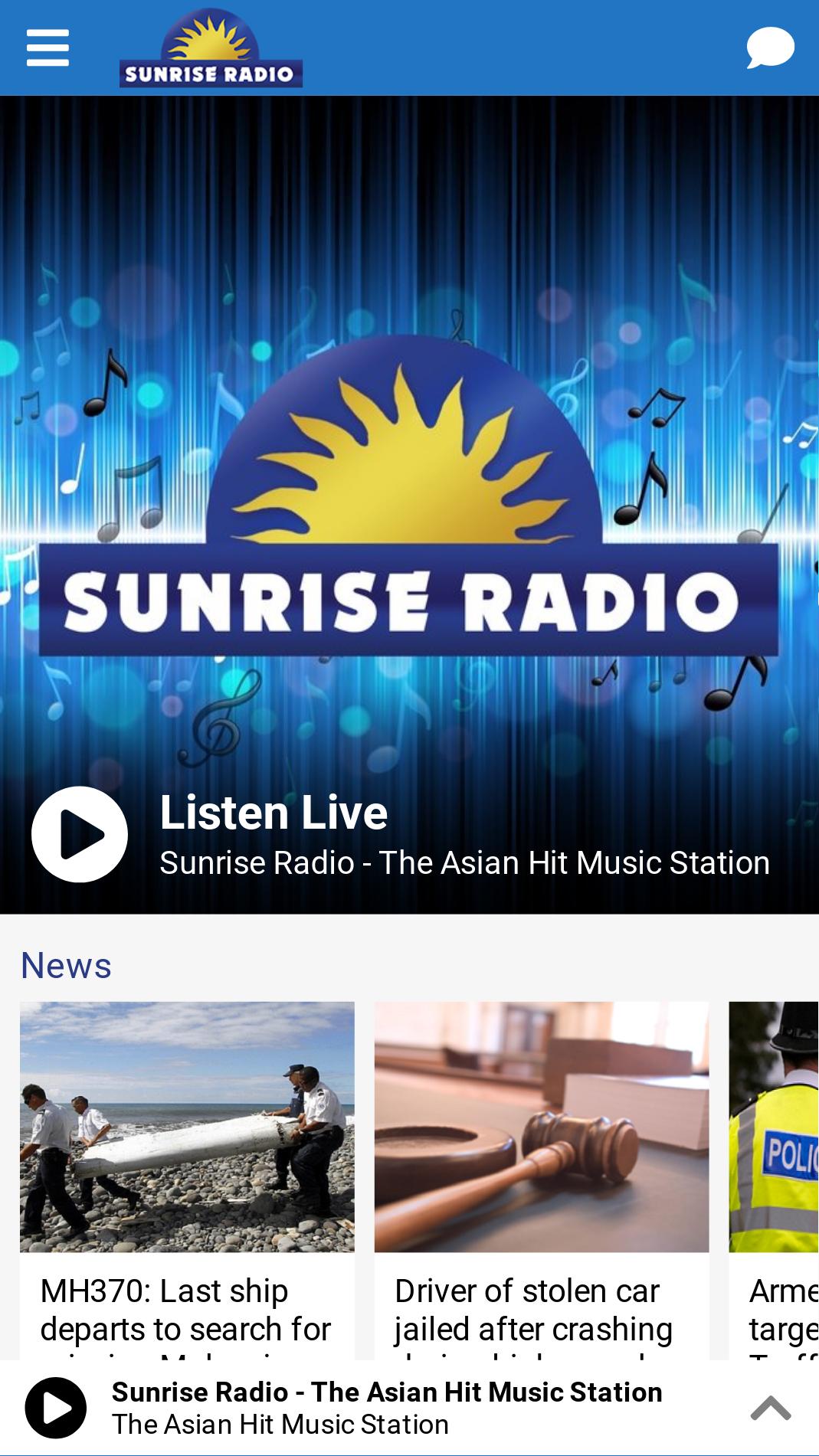Open the police officer news card
This screenshot has height=1456, width=819.
[x=775, y=1180]
